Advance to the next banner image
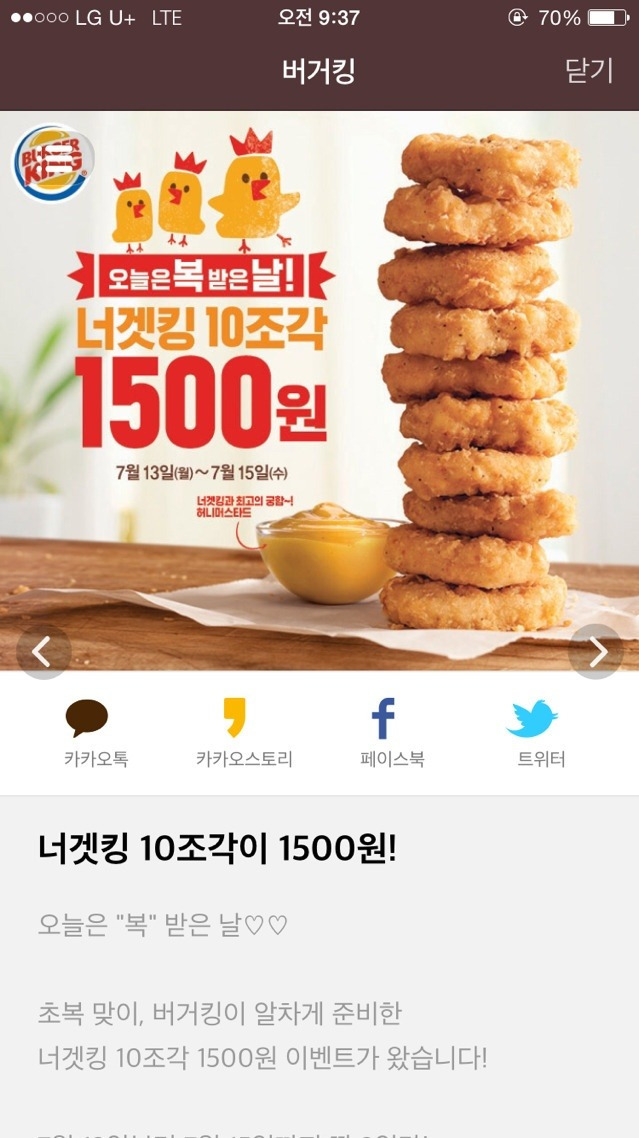 (x=595, y=652)
